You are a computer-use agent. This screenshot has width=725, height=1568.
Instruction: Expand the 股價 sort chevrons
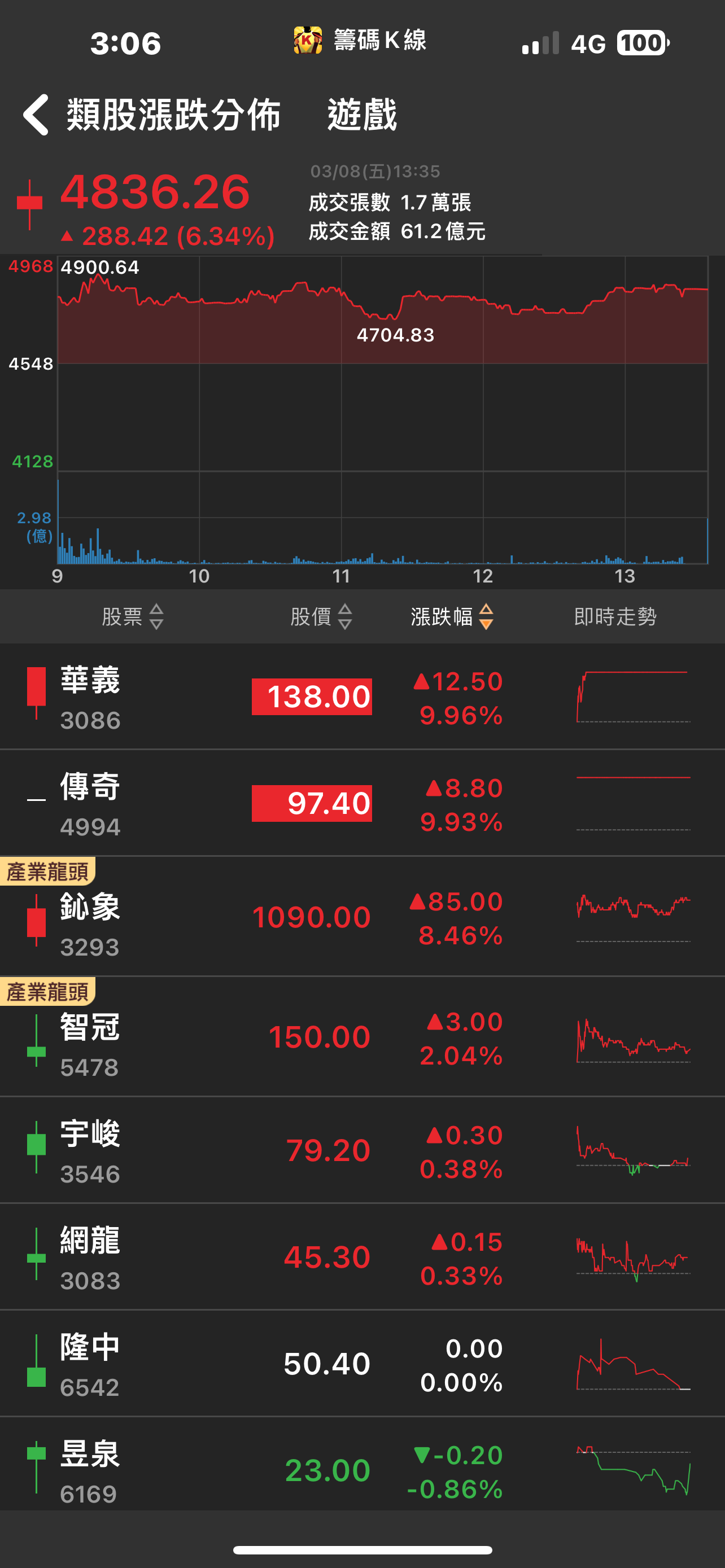(x=344, y=617)
